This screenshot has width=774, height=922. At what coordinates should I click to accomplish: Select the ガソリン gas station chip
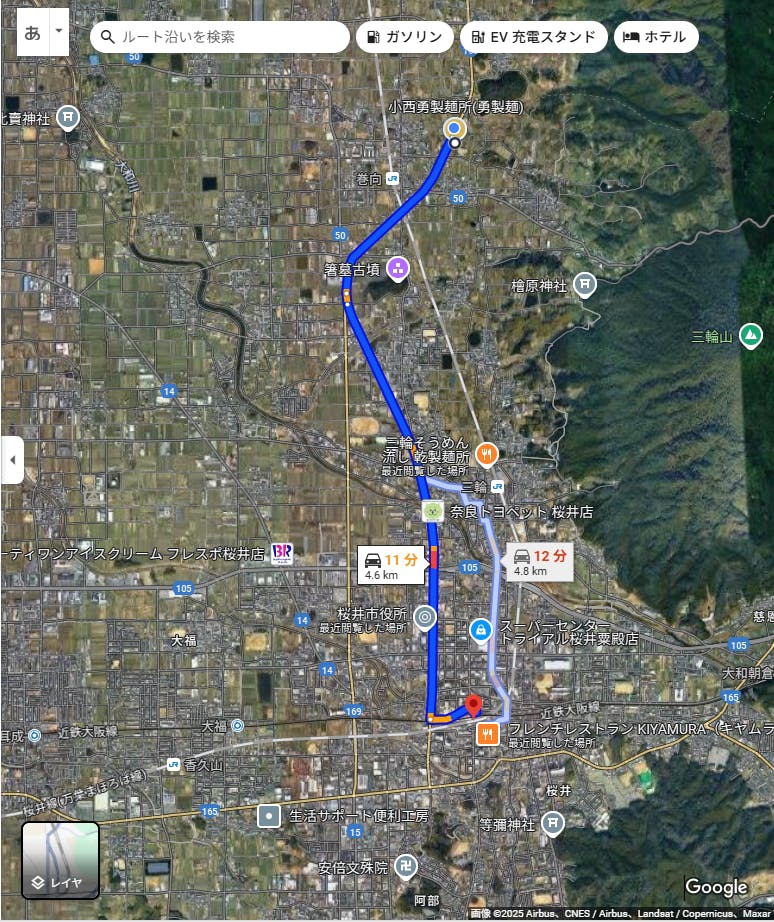404,37
